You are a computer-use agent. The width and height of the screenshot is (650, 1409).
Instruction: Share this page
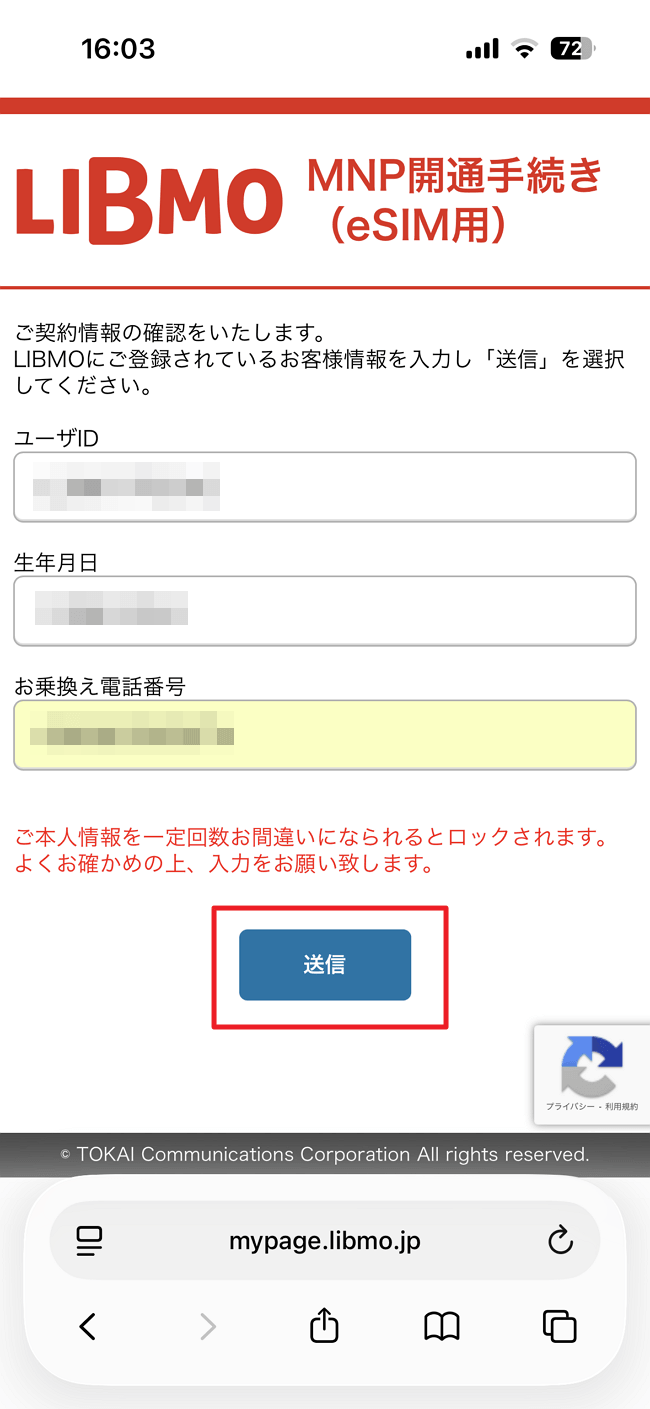324,1327
